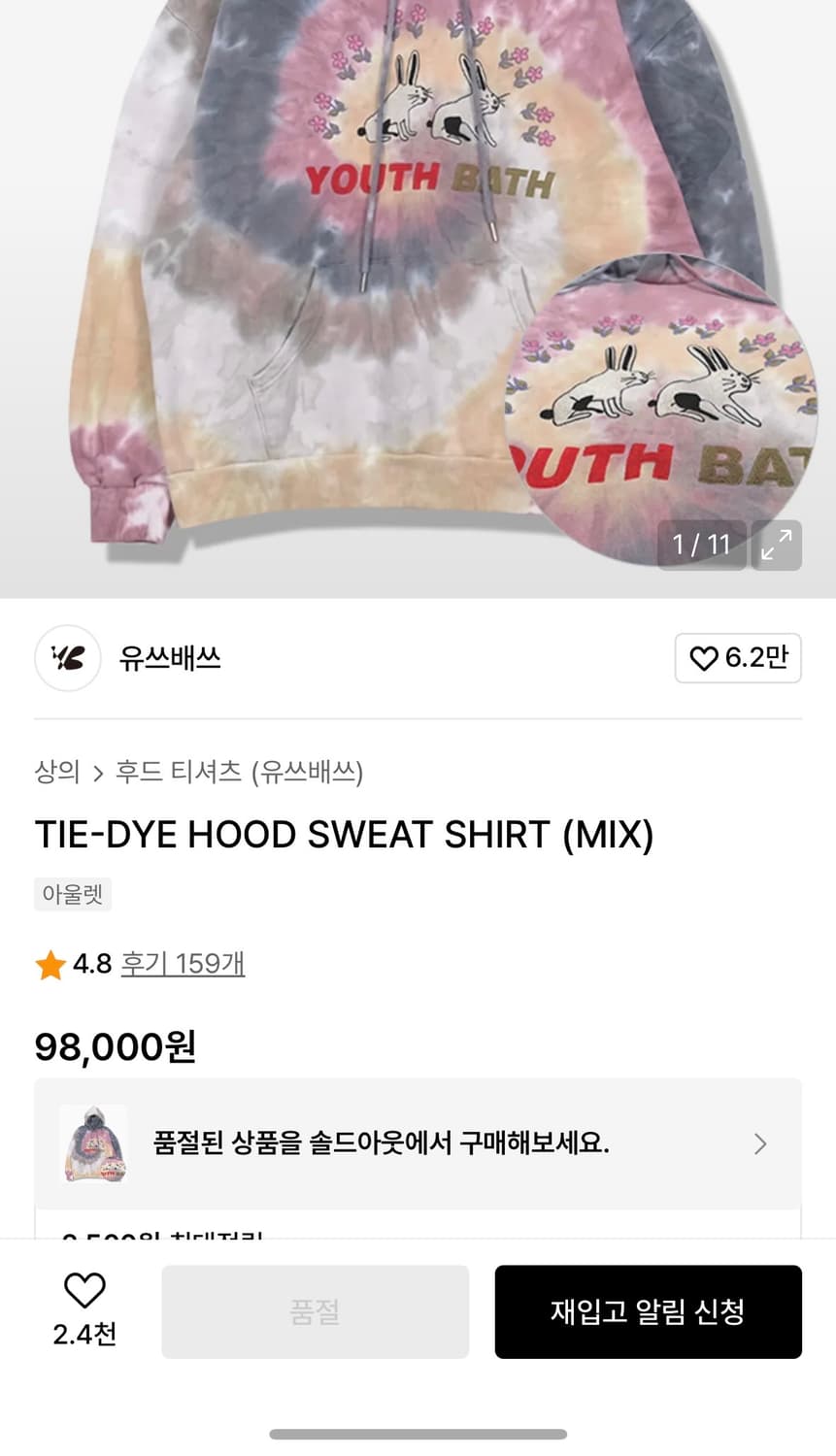Toggle the brand 6.2만 like button

738,658
